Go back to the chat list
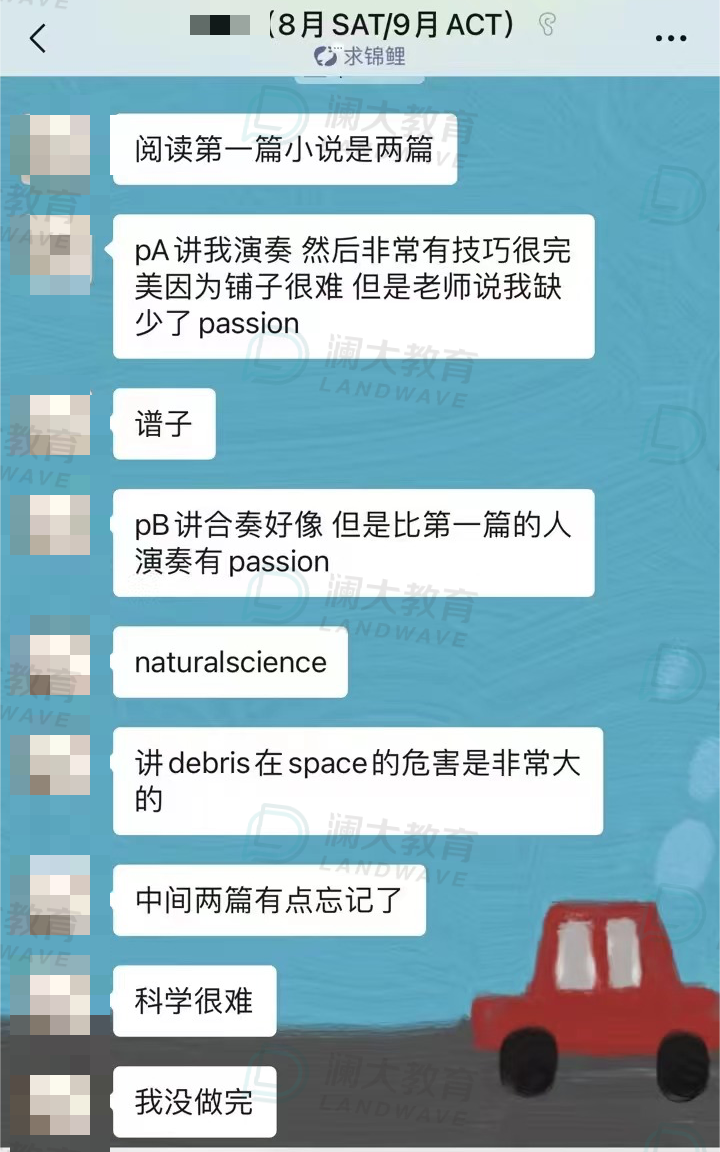Viewport: 720px width, 1152px height. click(x=38, y=39)
